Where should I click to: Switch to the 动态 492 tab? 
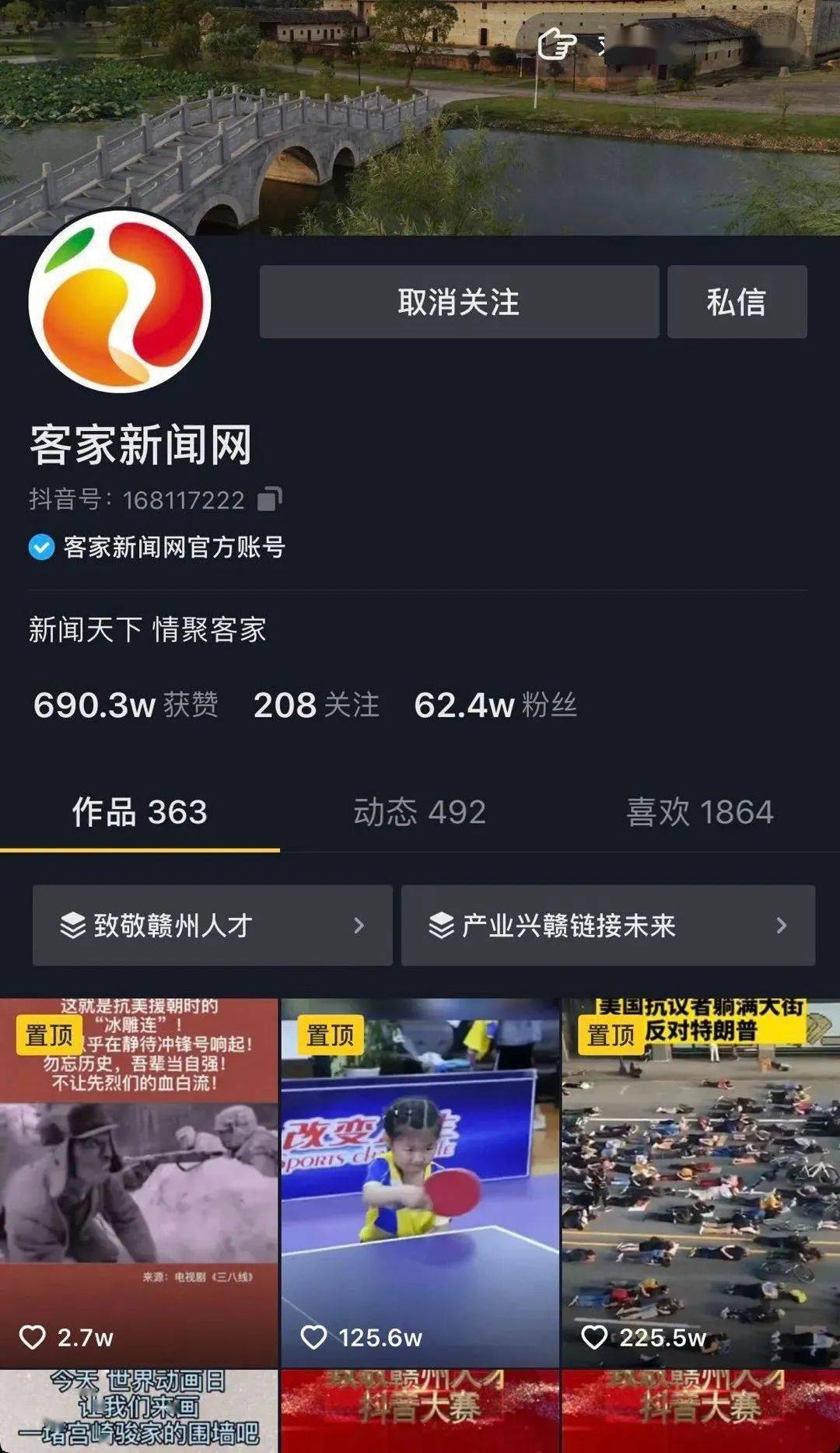pyautogui.click(x=419, y=812)
